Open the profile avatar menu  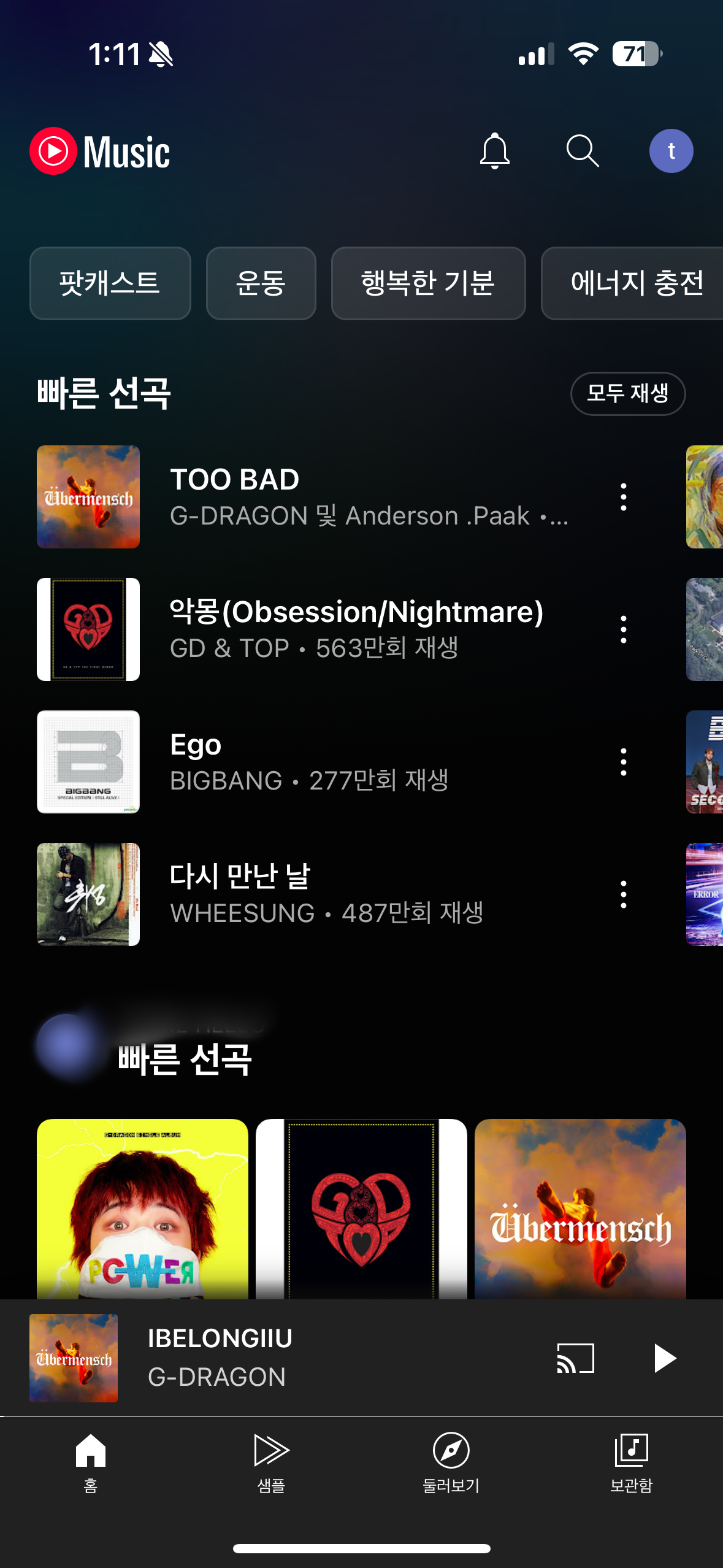[x=671, y=150]
